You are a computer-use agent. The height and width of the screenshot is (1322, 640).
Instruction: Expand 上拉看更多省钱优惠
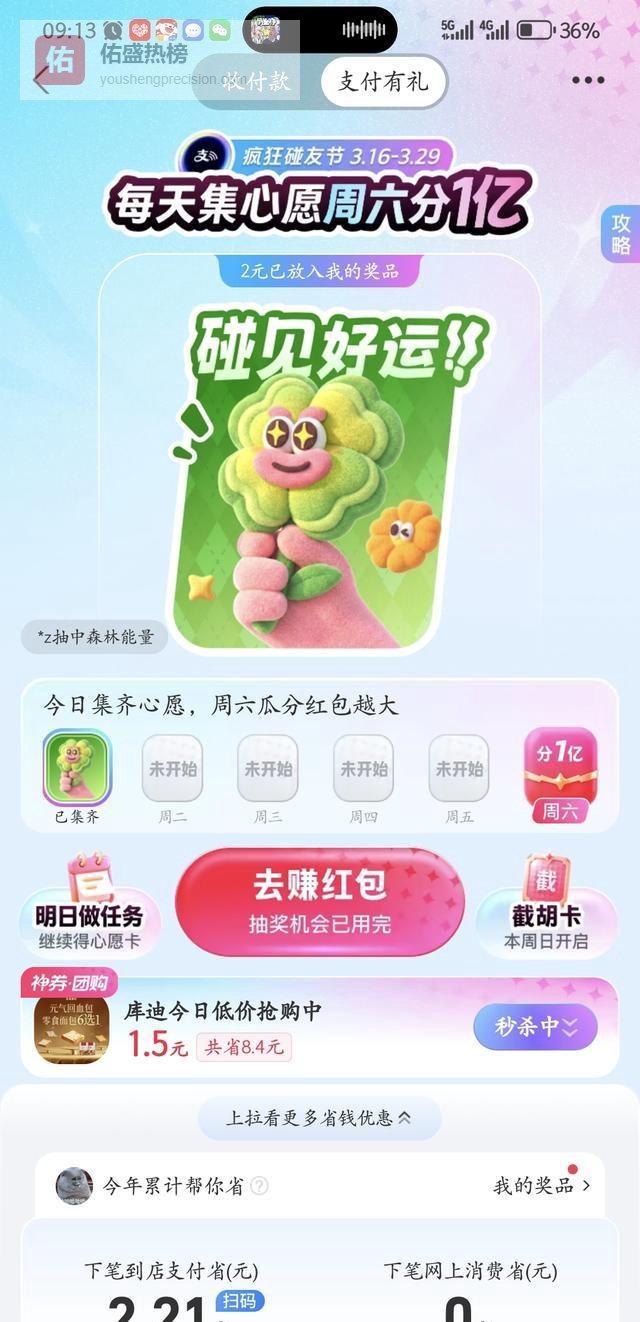(319, 1118)
